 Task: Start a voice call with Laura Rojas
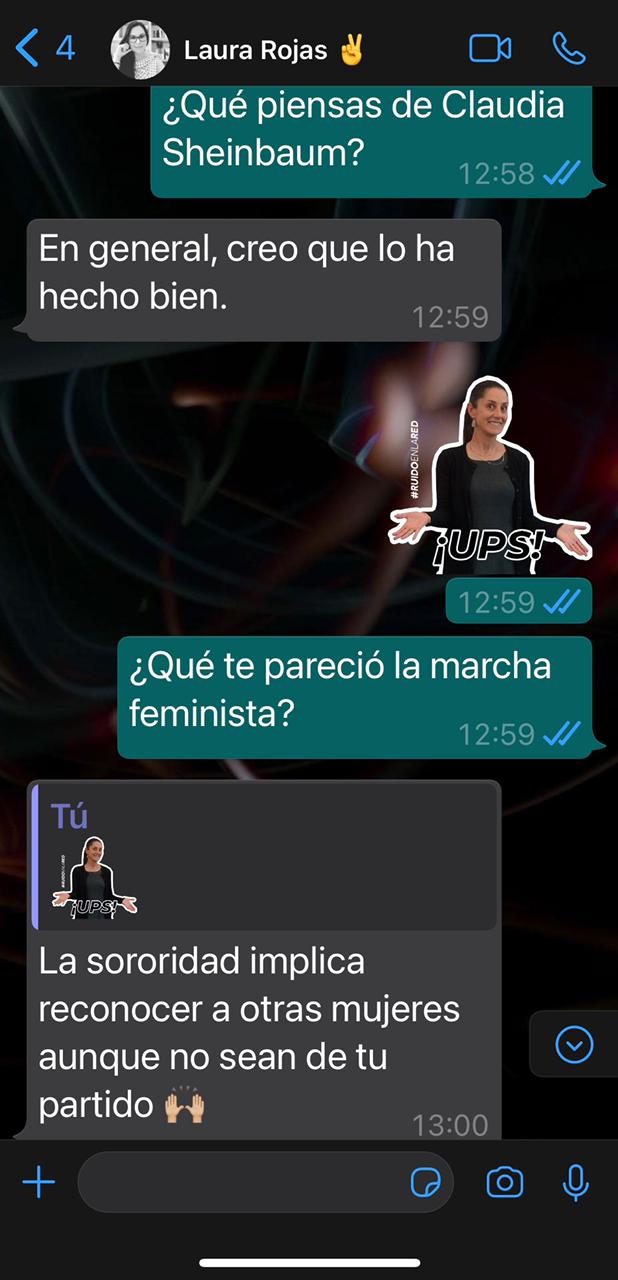568,48
